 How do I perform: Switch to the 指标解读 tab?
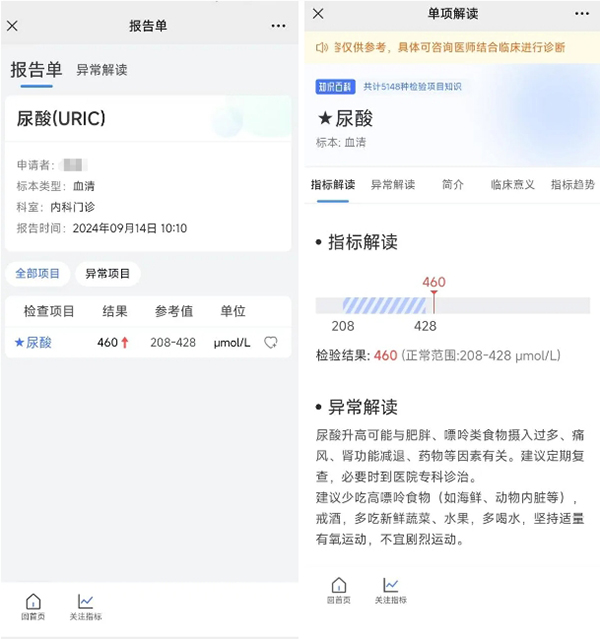333,185
